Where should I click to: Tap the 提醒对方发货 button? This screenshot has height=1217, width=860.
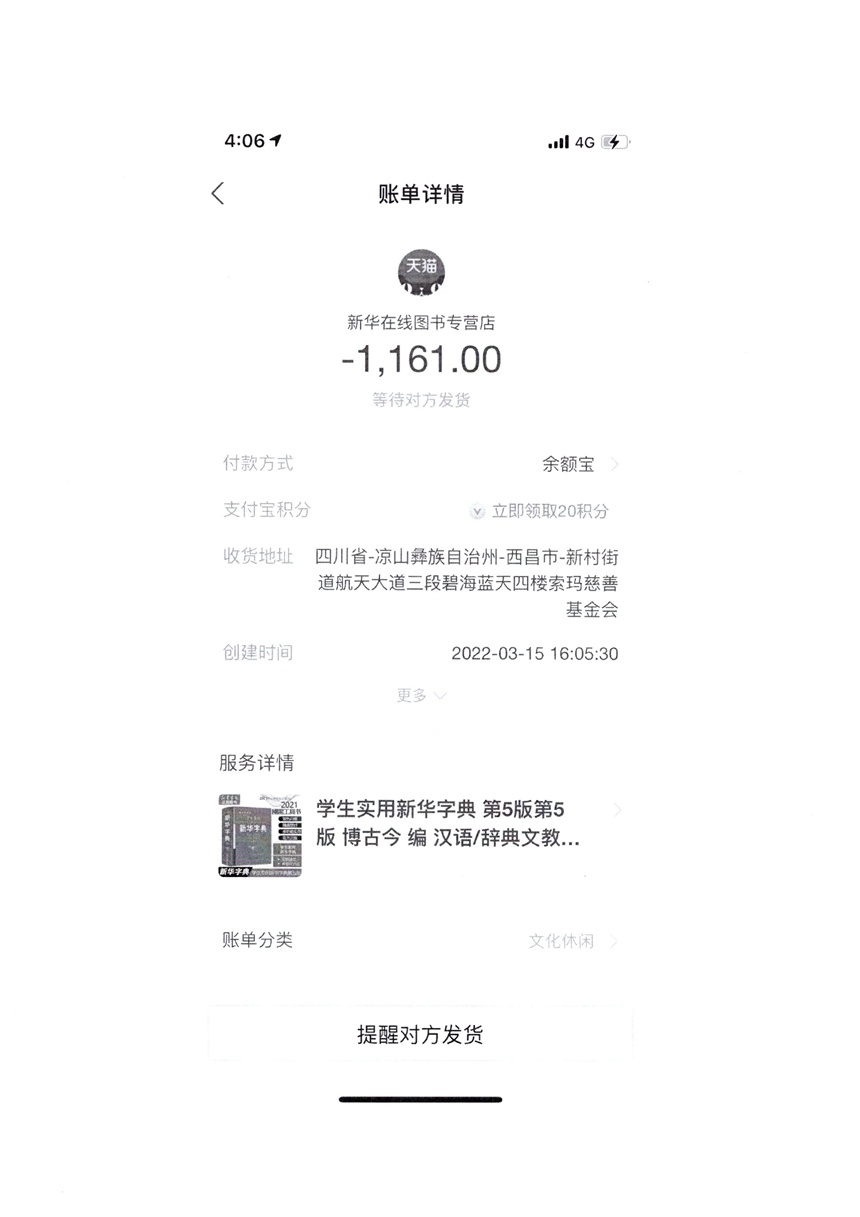[x=420, y=1034]
